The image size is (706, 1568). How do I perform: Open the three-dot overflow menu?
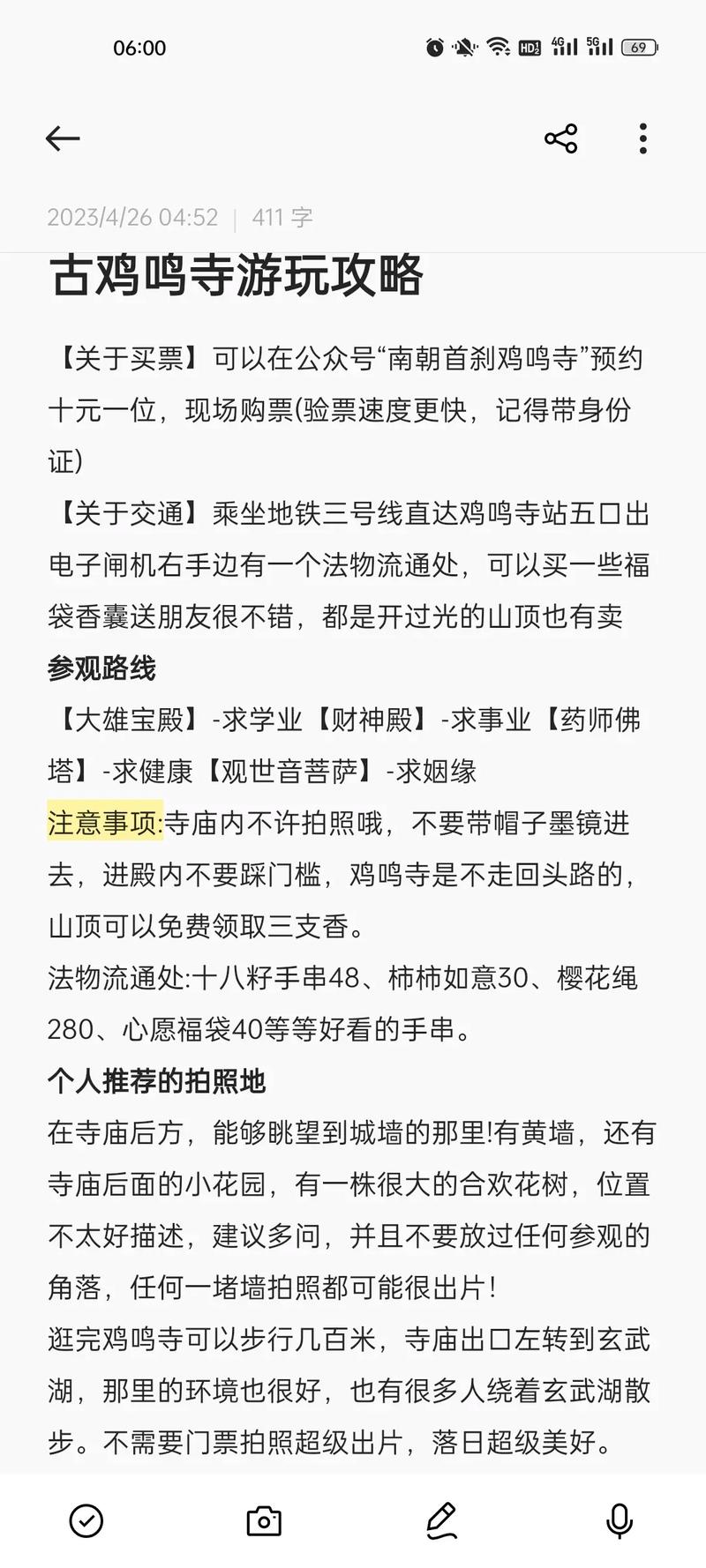643,138
